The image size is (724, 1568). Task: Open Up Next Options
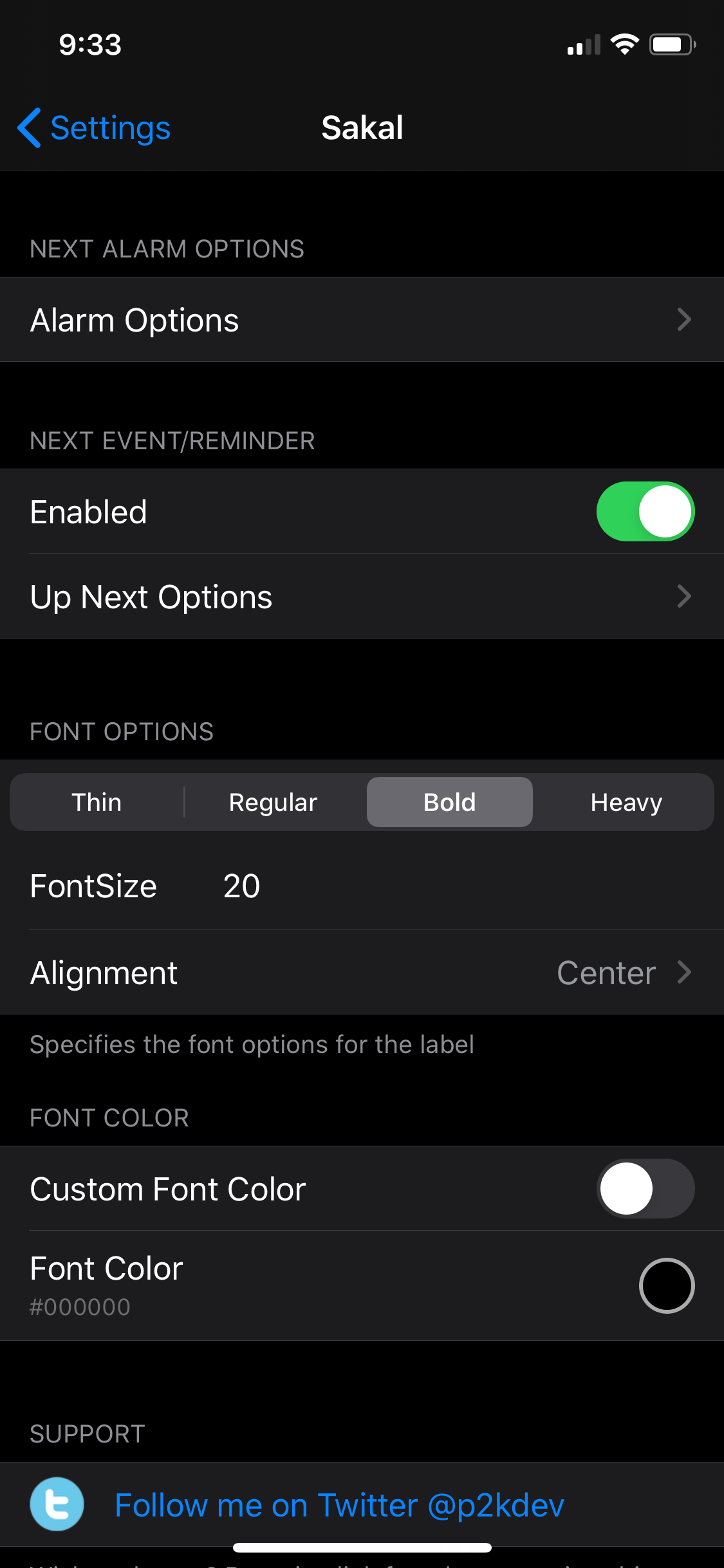362,597
